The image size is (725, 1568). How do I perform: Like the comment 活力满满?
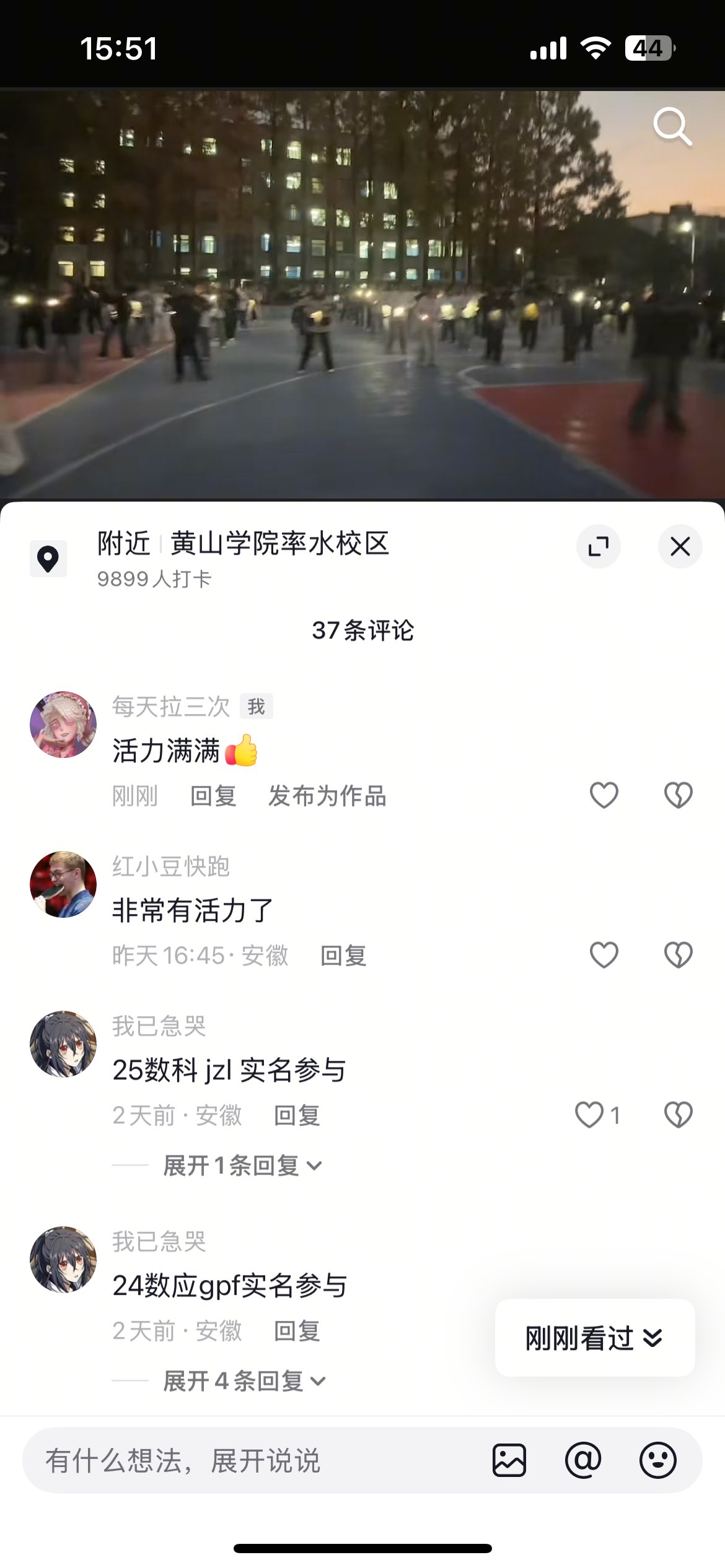(604, 795)
